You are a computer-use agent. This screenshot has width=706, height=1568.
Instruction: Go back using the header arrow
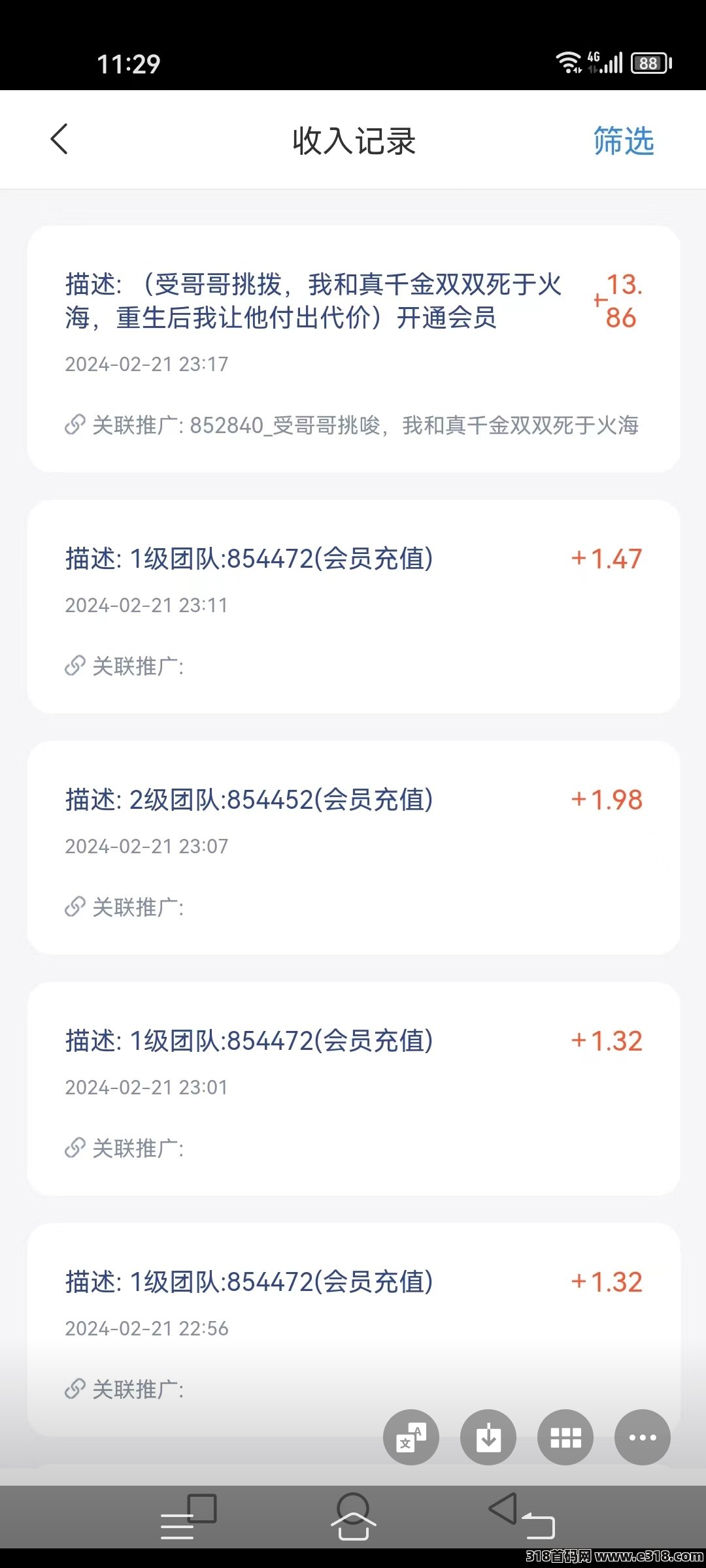[59, 139]
